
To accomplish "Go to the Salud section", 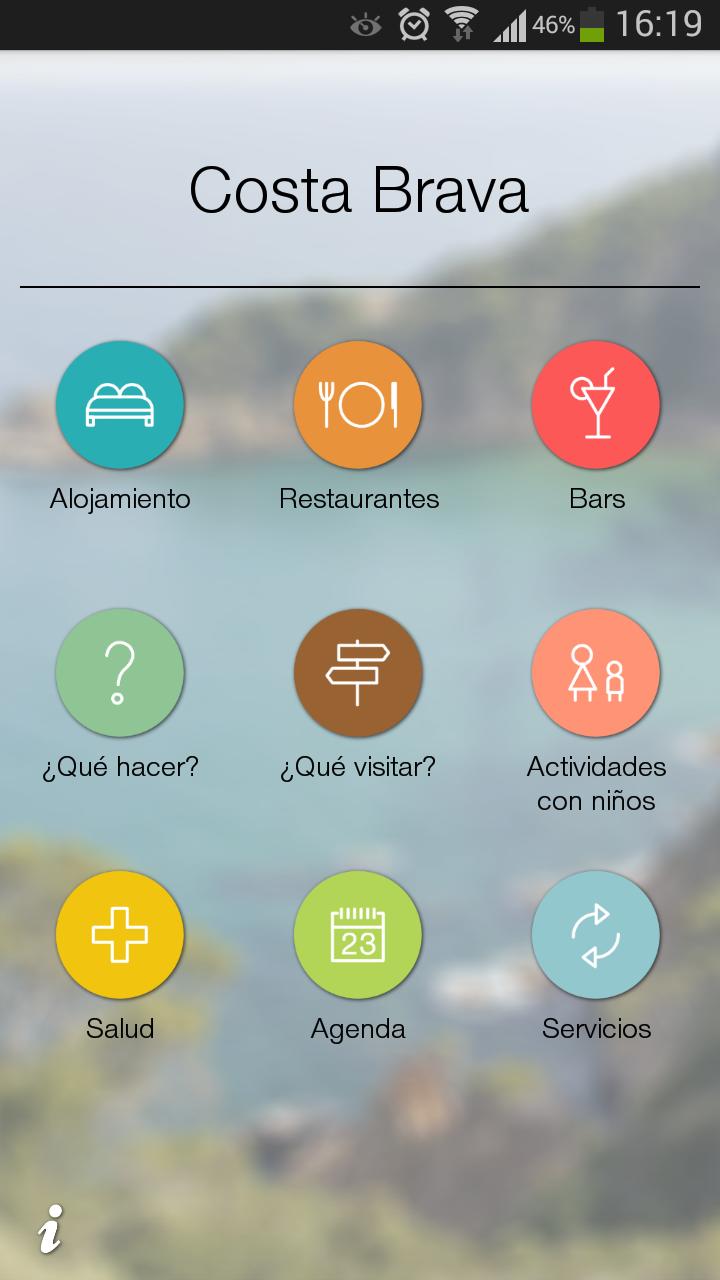I will (120, 935).
